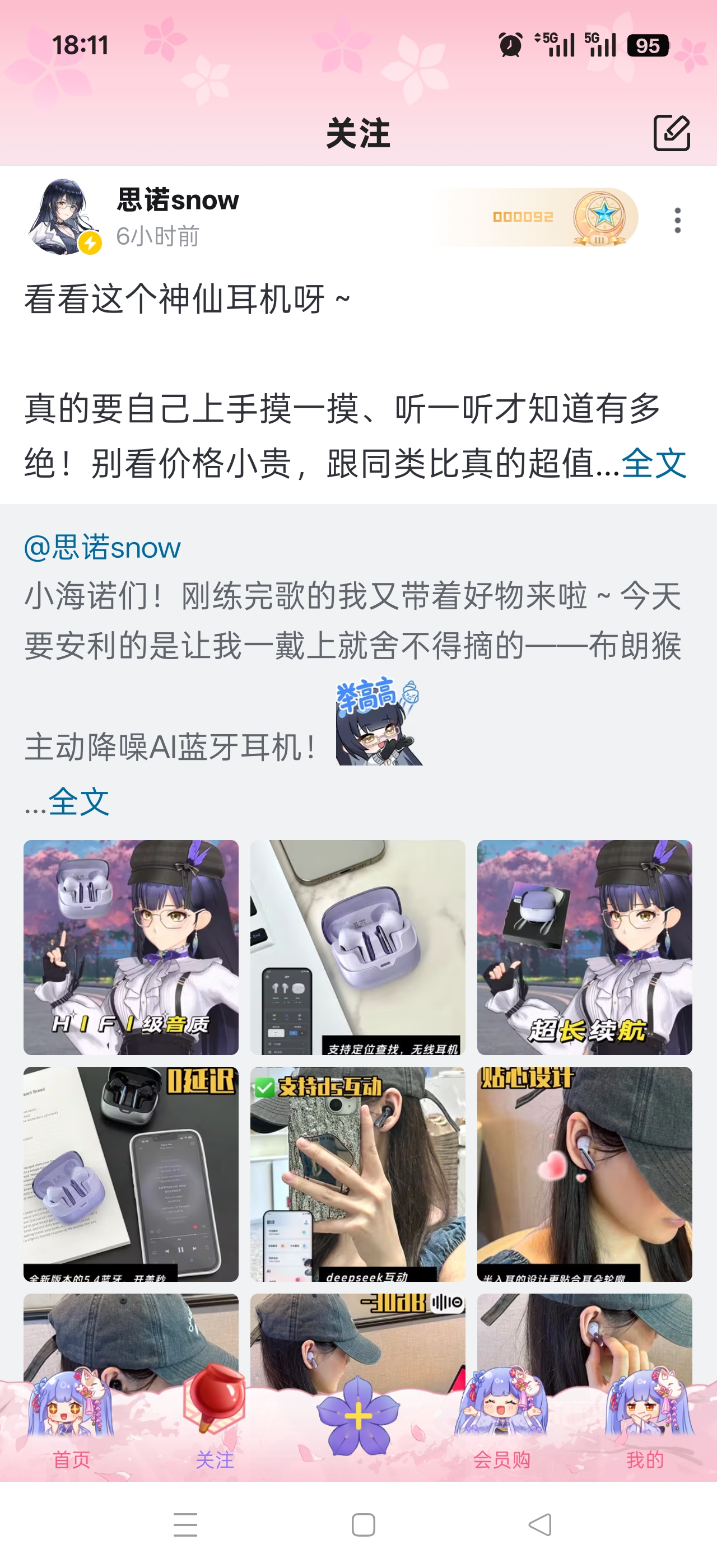View the 超长续航 image

click(x=584, y=947)
